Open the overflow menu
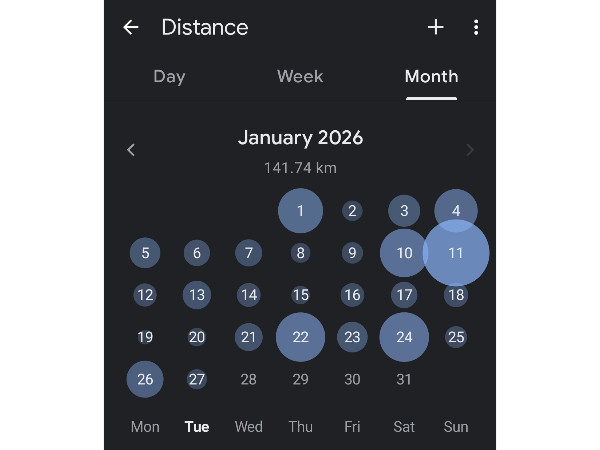 [x=476, y=28]
